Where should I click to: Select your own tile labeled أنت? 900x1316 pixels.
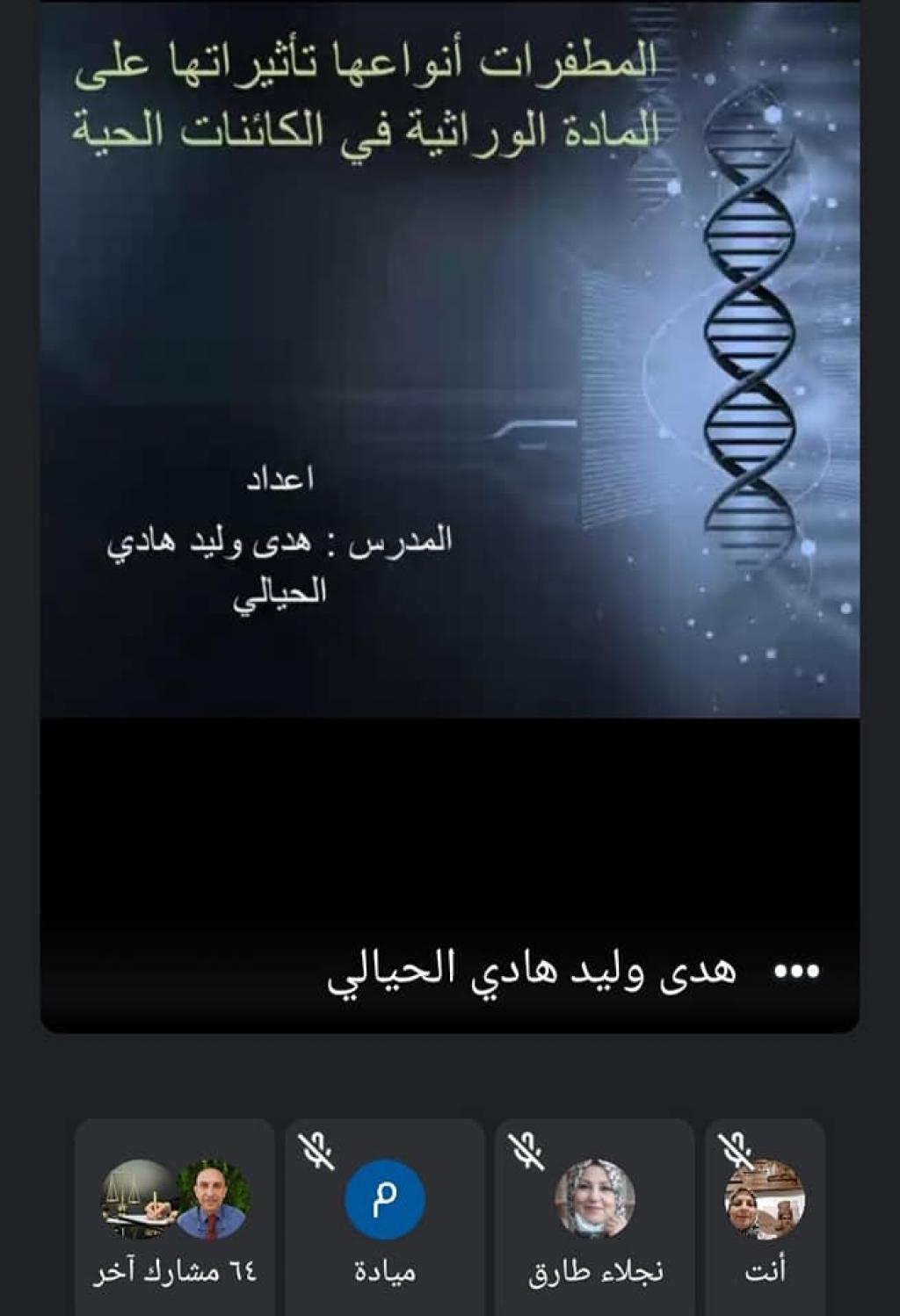coord(765,1217)
